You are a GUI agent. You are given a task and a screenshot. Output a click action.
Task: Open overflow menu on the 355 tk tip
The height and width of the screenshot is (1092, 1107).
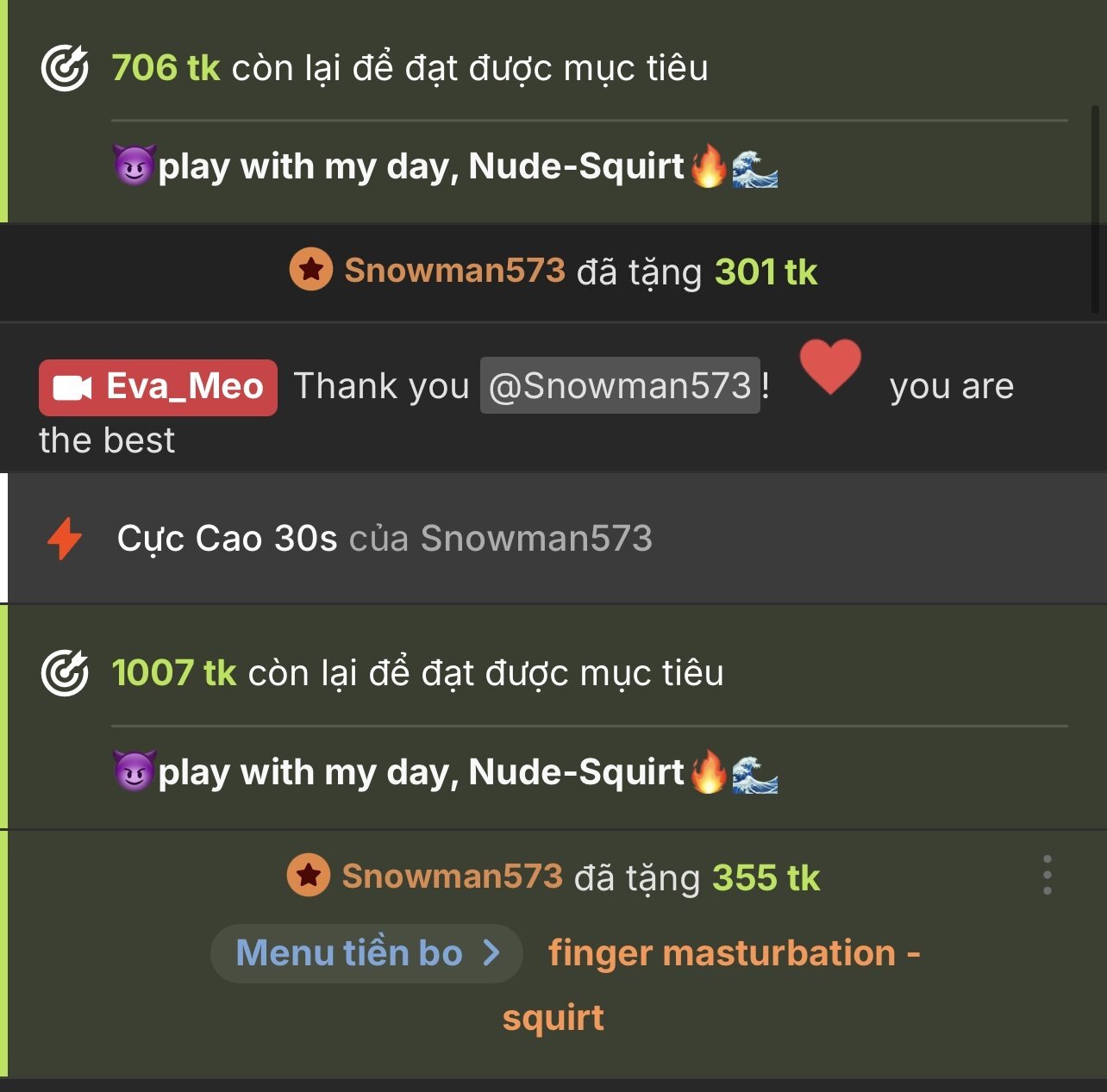click(x=1047, y=875)
